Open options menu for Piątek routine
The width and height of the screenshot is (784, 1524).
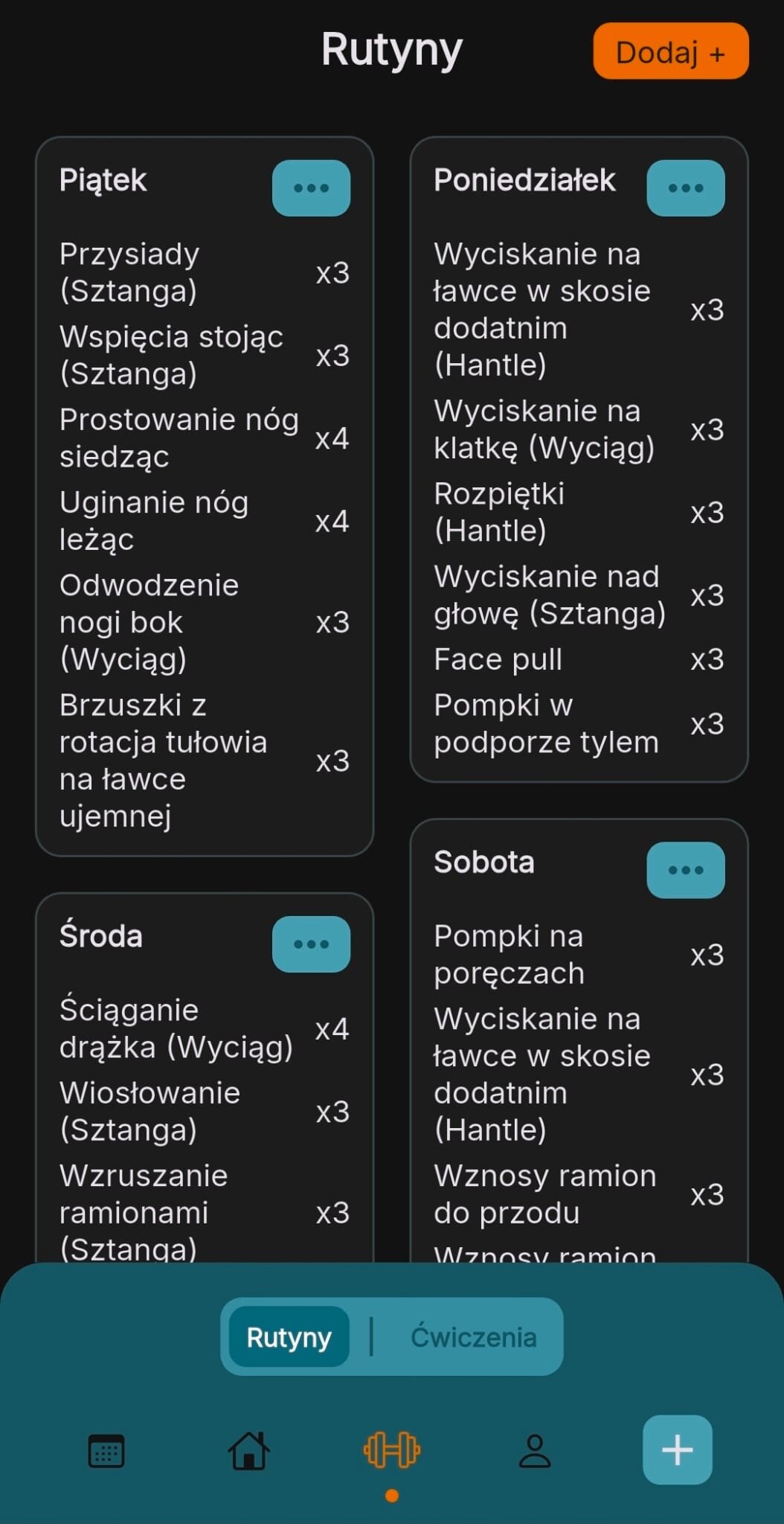(x=311, y=188)
